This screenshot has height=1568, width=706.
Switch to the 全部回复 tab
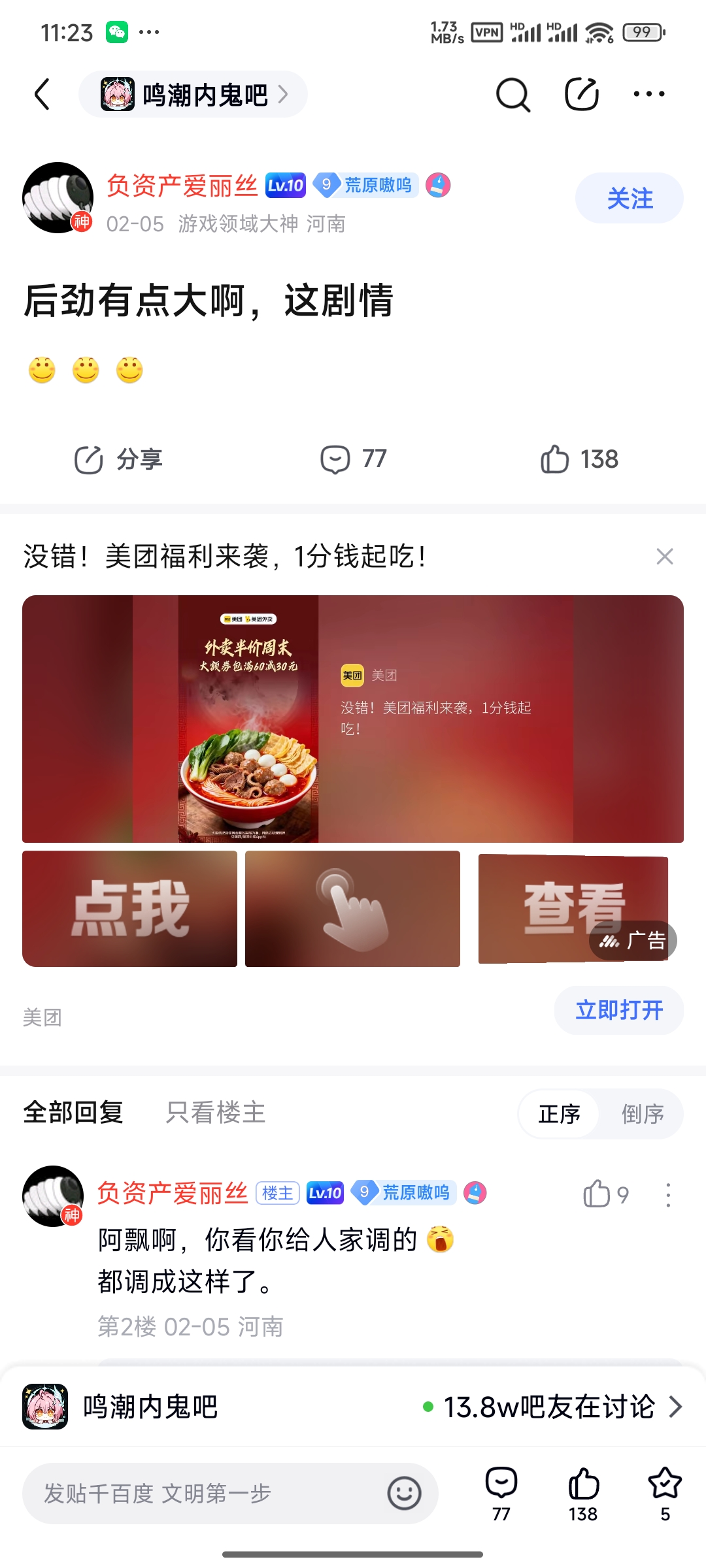(x=73, y=1113)
